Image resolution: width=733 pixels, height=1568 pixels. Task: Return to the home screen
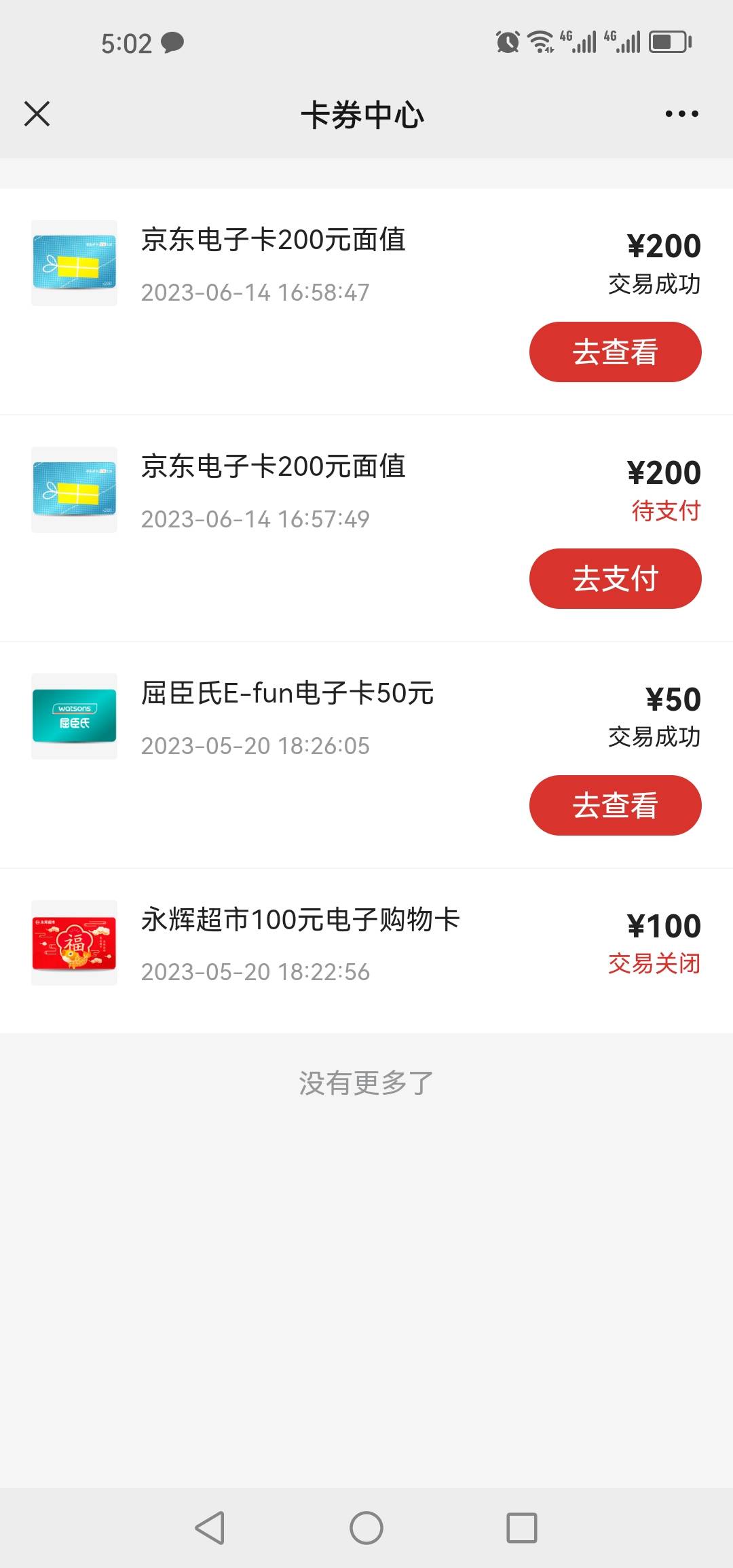point(366,1528)
